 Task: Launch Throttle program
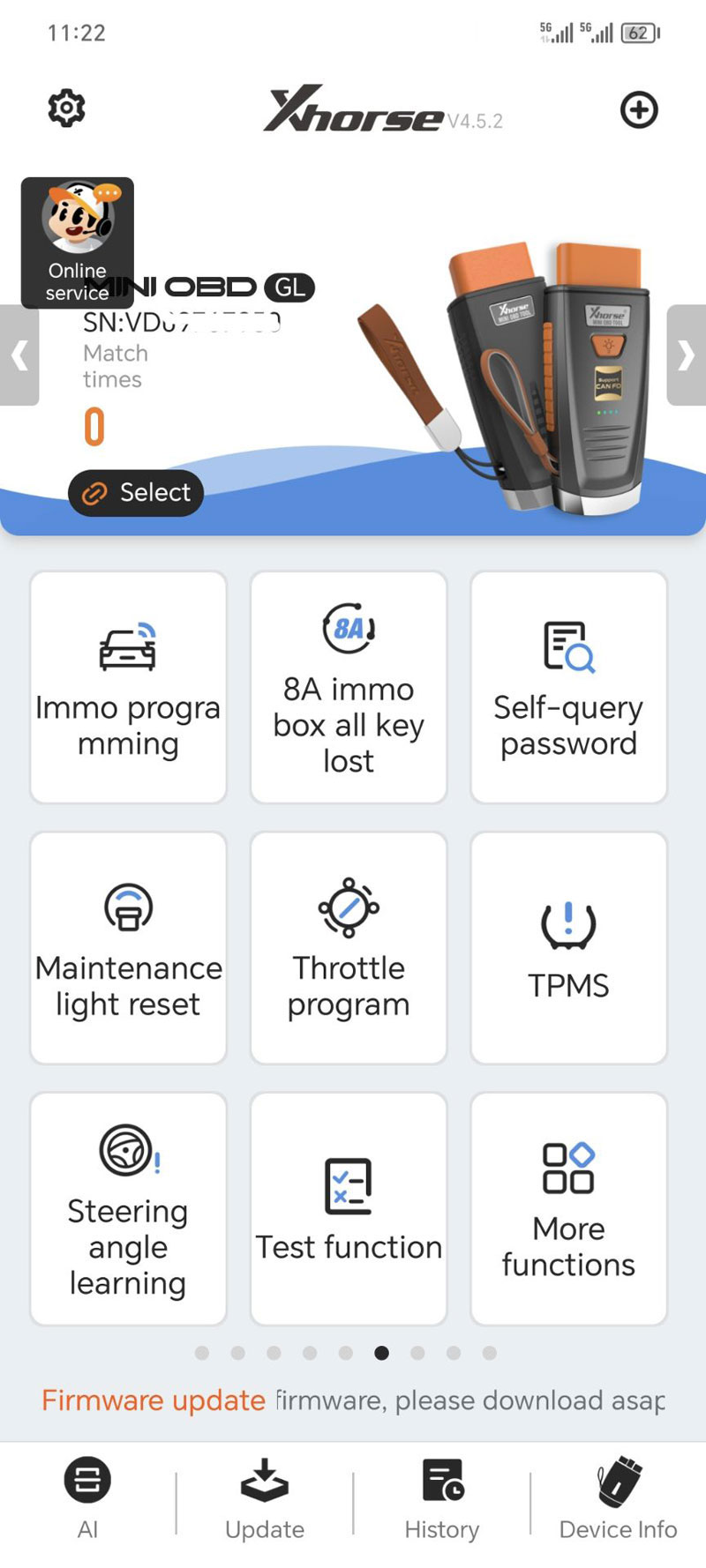[349, 948]
